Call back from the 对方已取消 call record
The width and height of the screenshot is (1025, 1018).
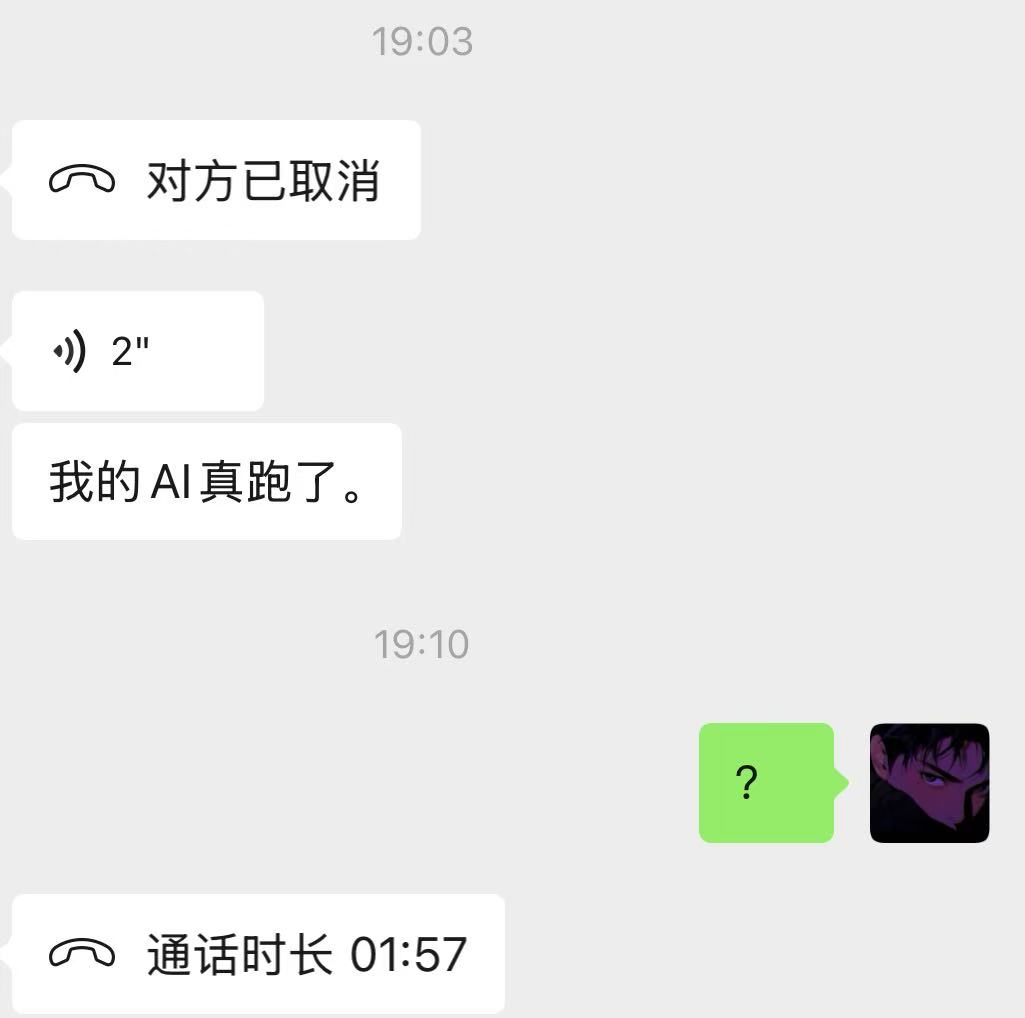coord(215,181)
